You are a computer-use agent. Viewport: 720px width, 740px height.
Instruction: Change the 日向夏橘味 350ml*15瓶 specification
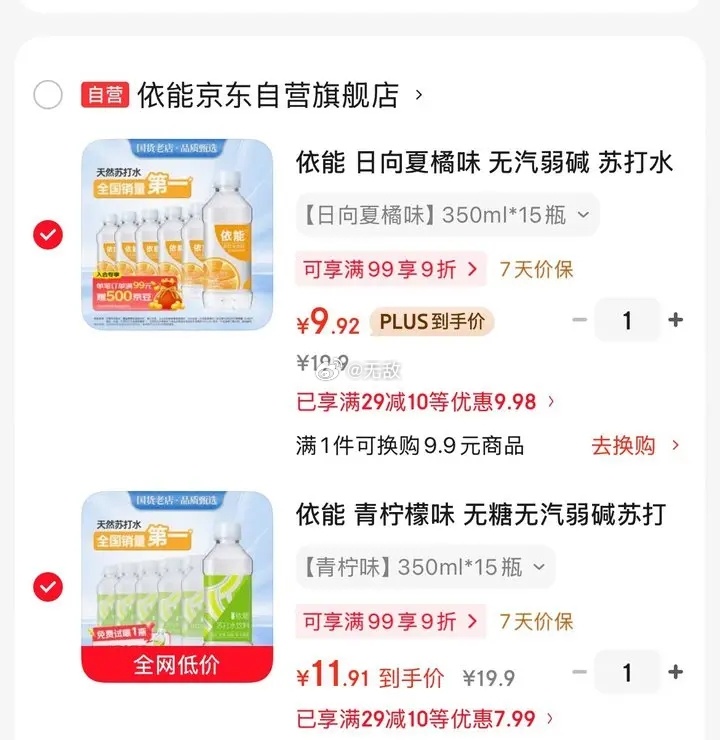(446, 214)
